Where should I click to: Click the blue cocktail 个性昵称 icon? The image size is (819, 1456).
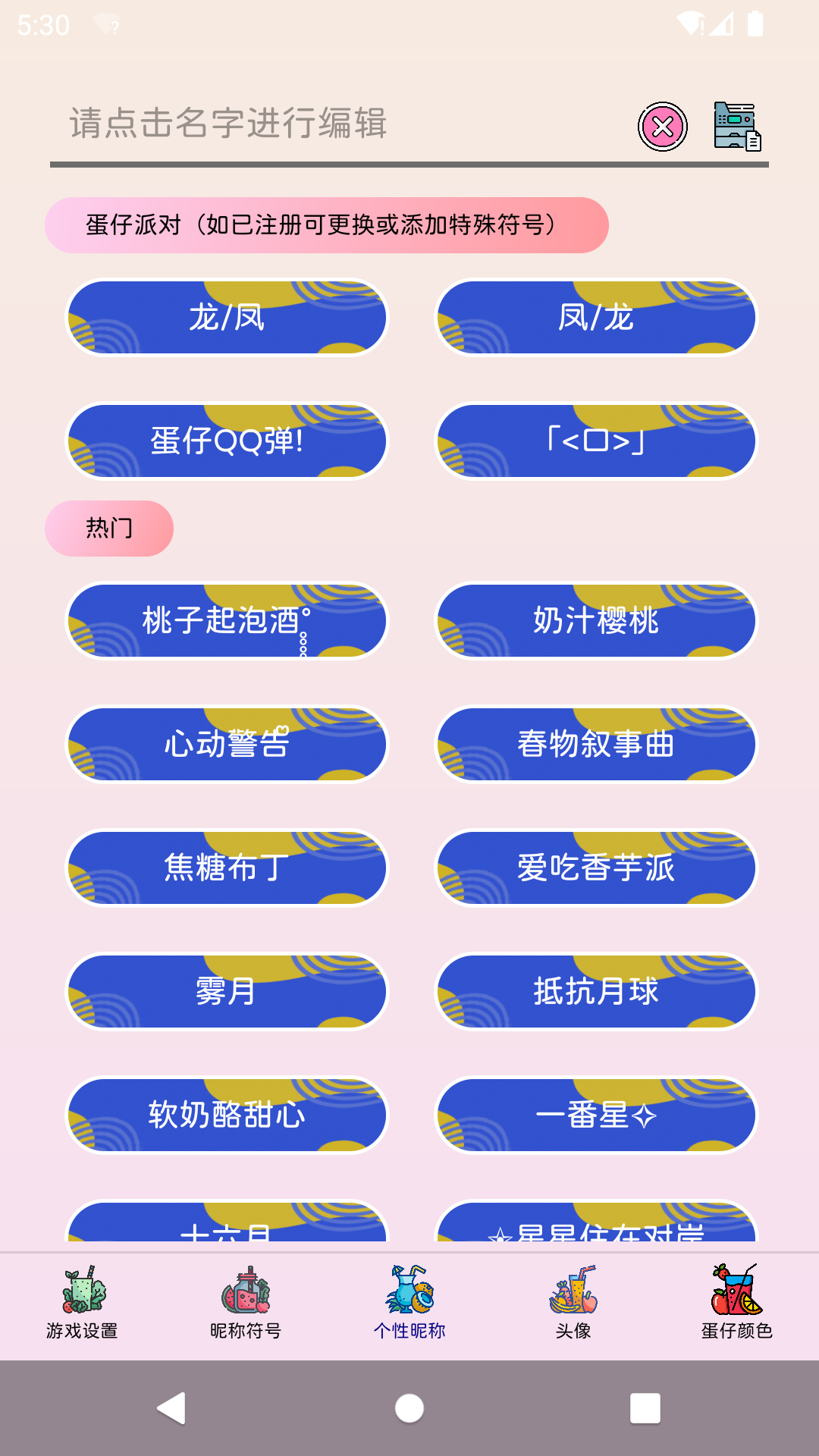[x=409, y=1291]
